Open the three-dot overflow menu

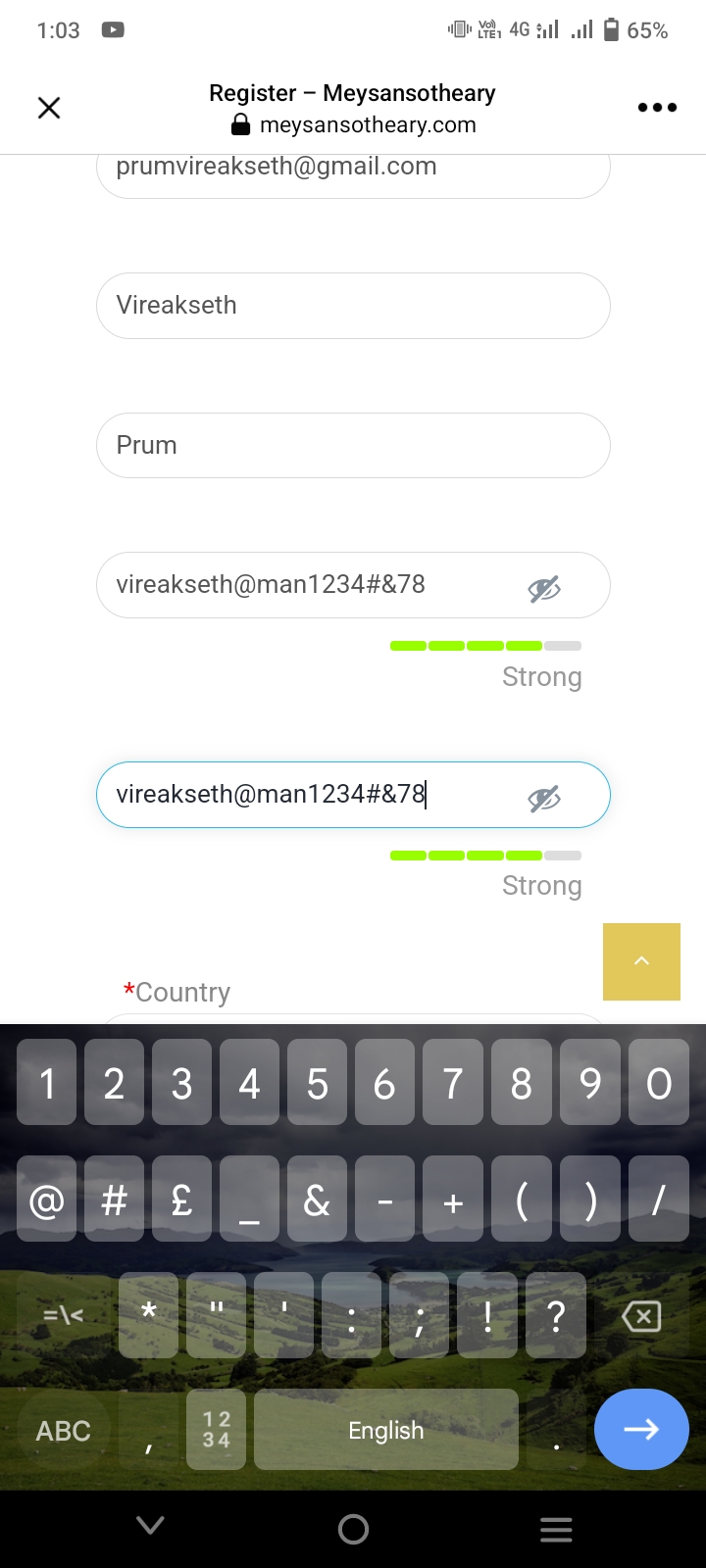[x=657, y=108]
